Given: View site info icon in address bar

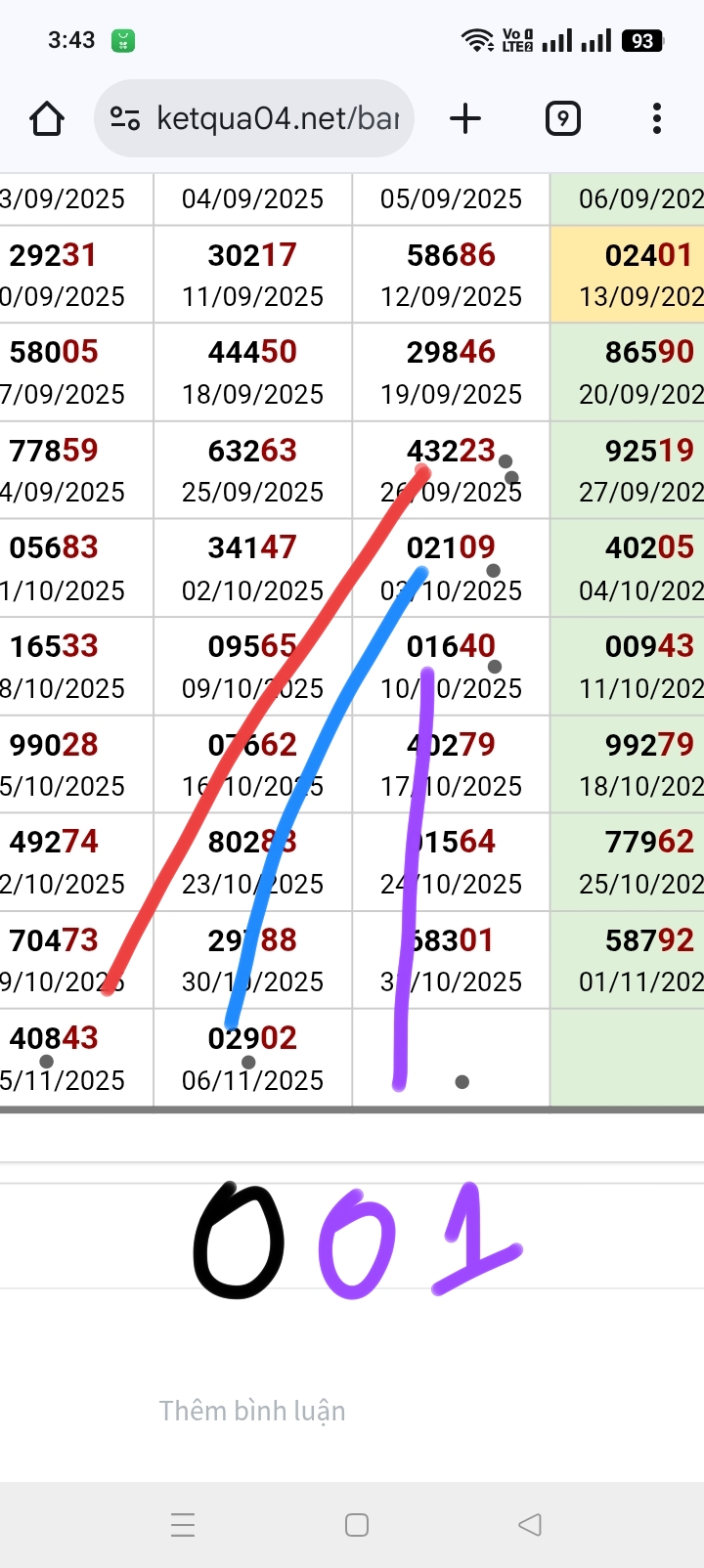Looking at the screenshot, I should 125,119.
